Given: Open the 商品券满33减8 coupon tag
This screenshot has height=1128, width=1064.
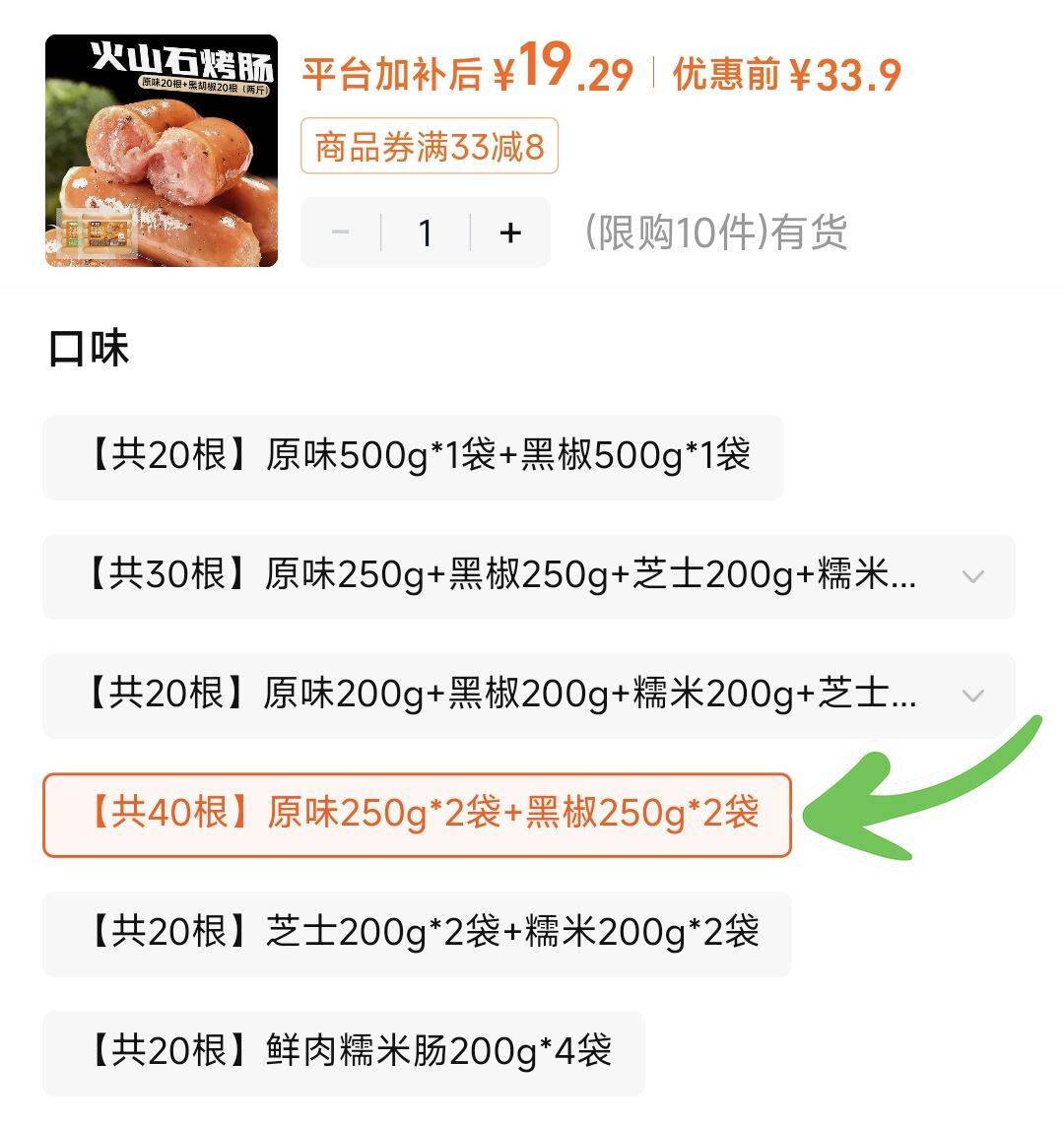Looking at the screenshot, I should (430, 146).
